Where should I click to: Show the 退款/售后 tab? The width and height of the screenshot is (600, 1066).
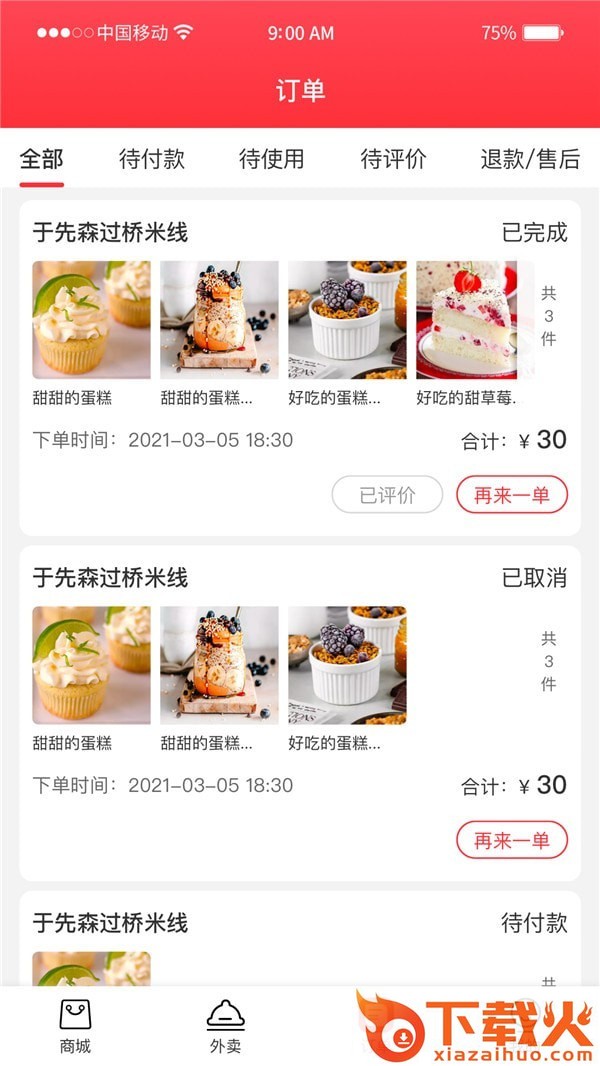coord(530,159)
